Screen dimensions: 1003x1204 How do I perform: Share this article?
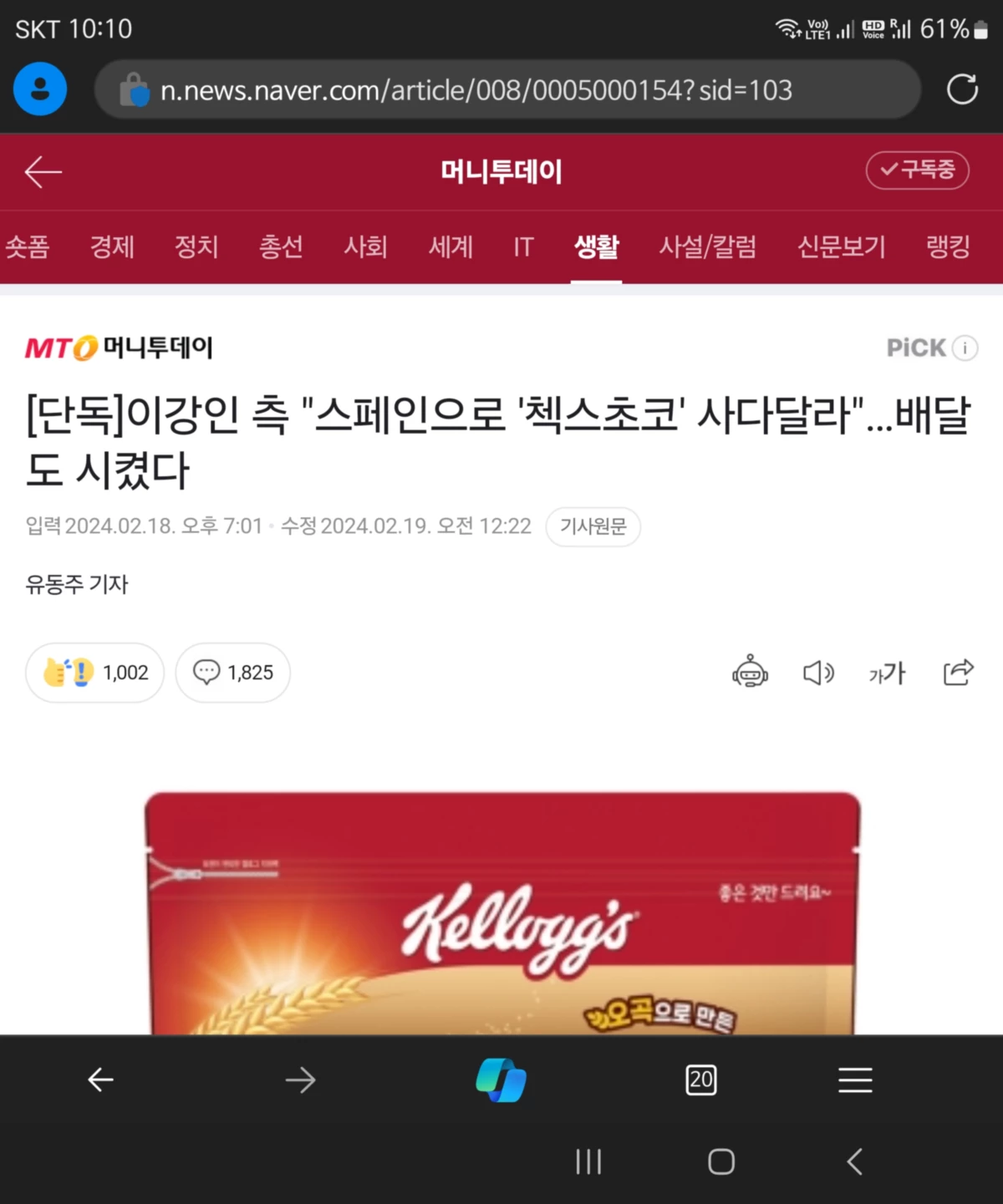coord(958,672)
